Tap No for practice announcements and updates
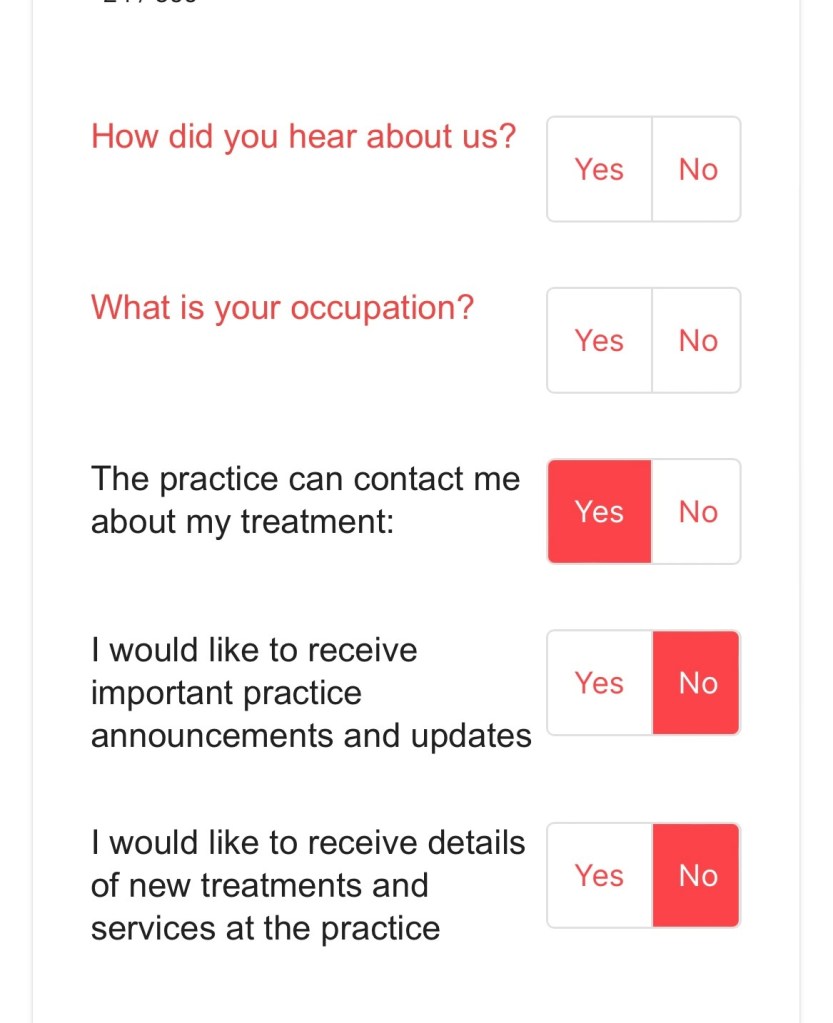 pyautogui.click(x=697, y=683)
